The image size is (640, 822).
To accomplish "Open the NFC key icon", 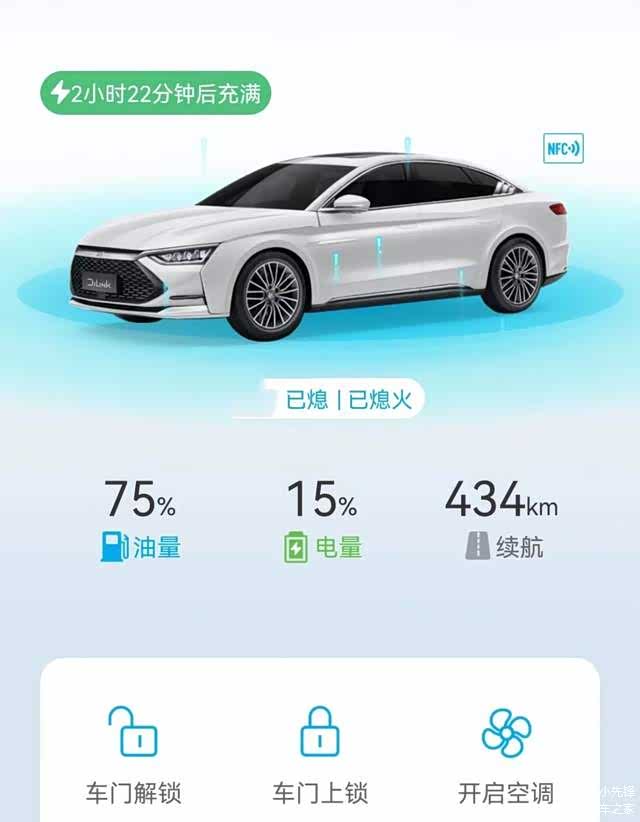I will [x=563, y=149].
